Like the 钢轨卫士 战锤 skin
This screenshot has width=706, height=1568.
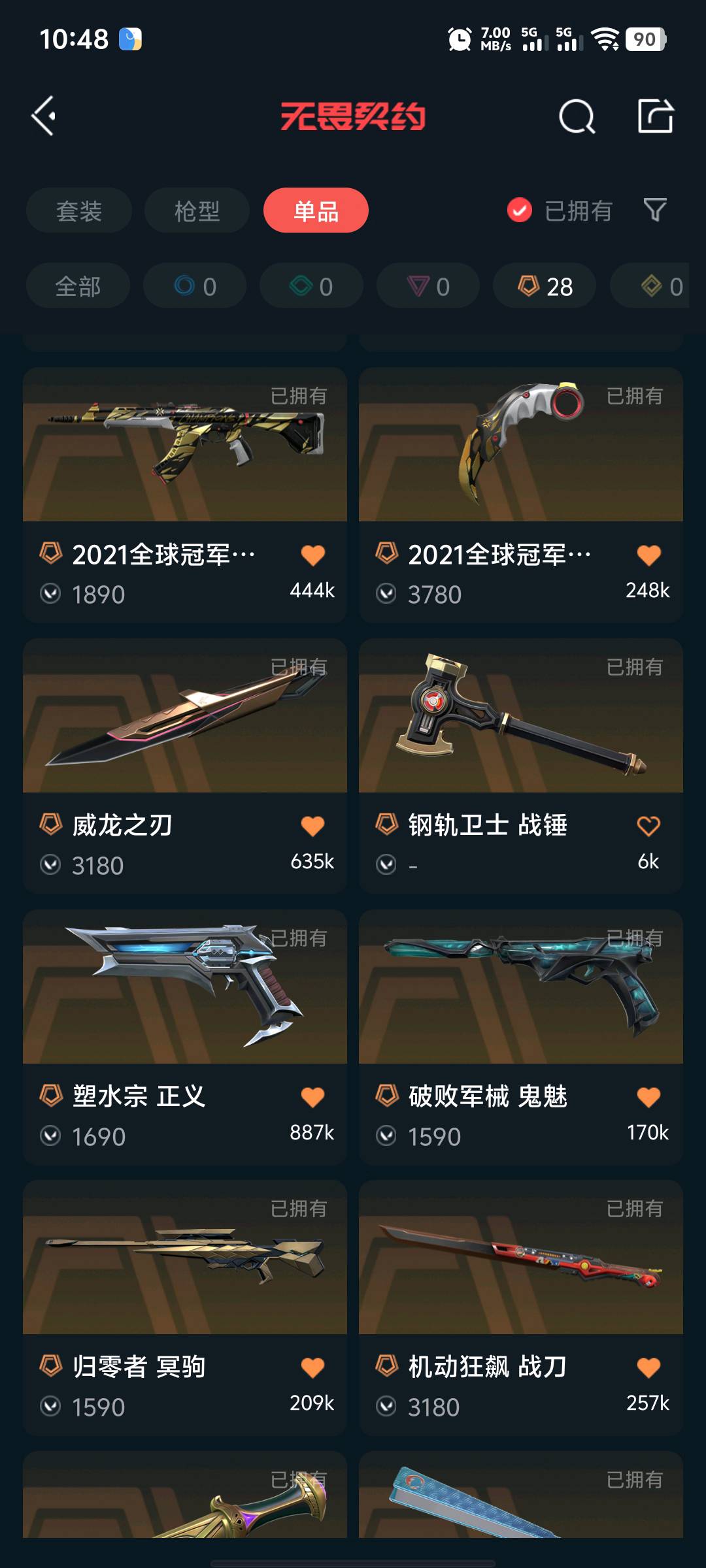[x=648, y=826]
